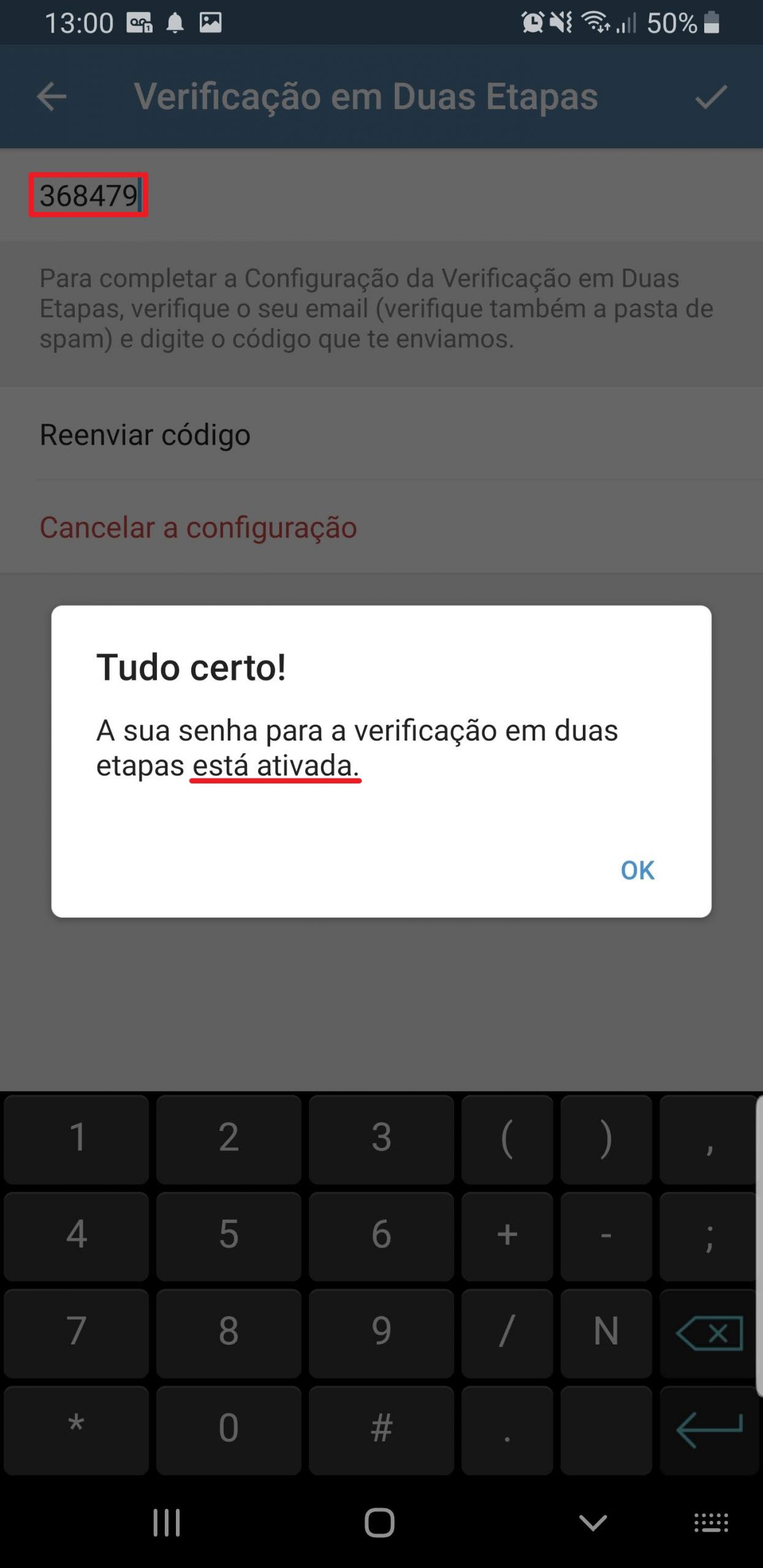Select Reenviar código
The width and height of the screenshot is (763, 1568).
(x=145, y=435)
